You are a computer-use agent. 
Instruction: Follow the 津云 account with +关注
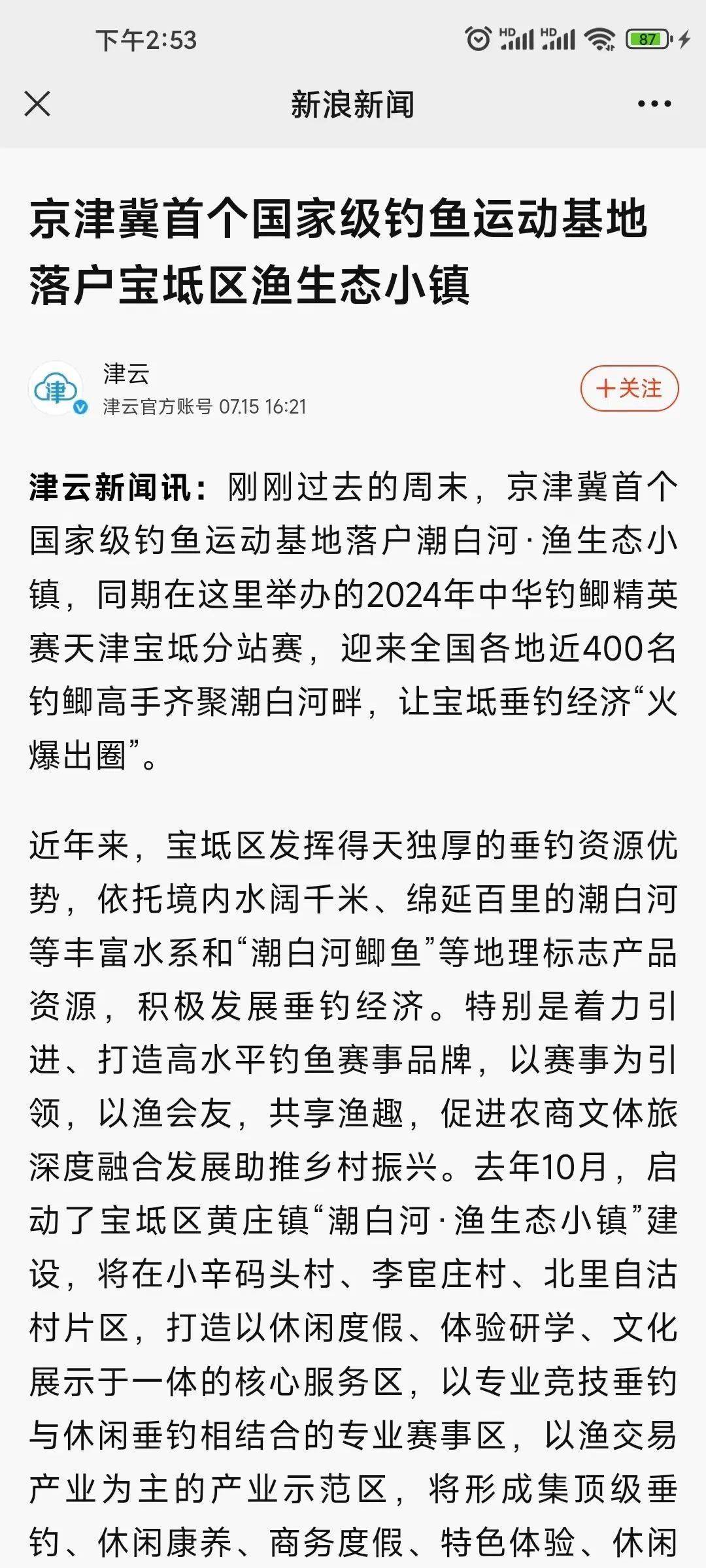[x=630, y=389]
